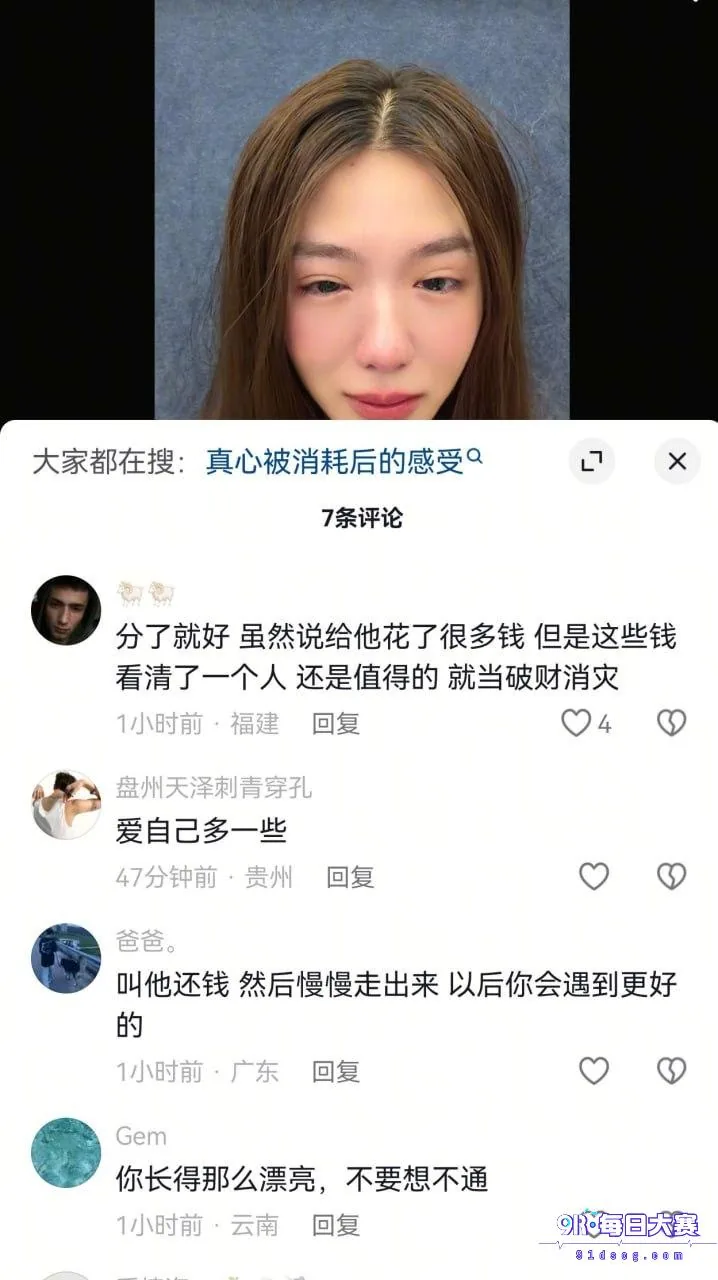Expand the comments panel to full screen
Image resolution: width=718 pixels, height=1280 pixels.
[x=592, y=461]
